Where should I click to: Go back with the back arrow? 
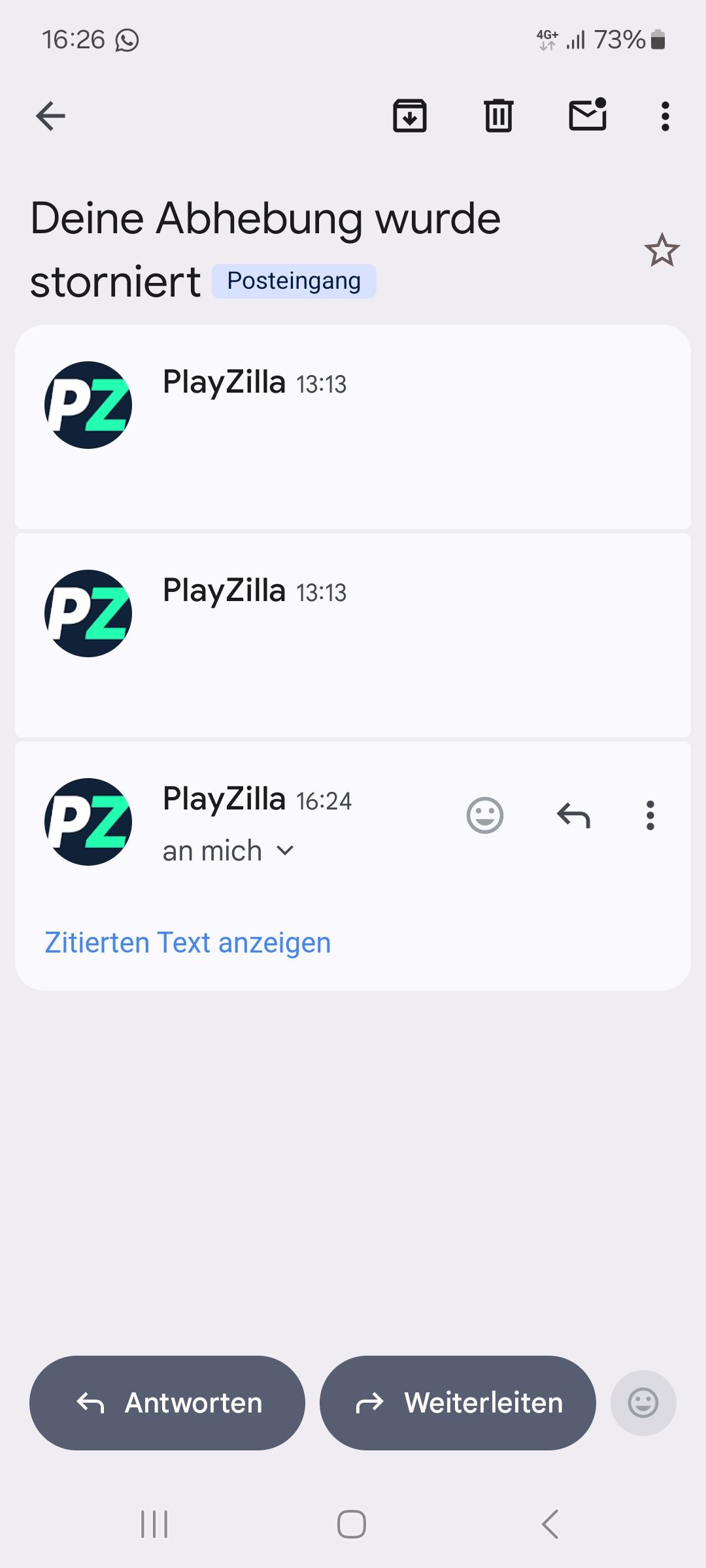50,116
